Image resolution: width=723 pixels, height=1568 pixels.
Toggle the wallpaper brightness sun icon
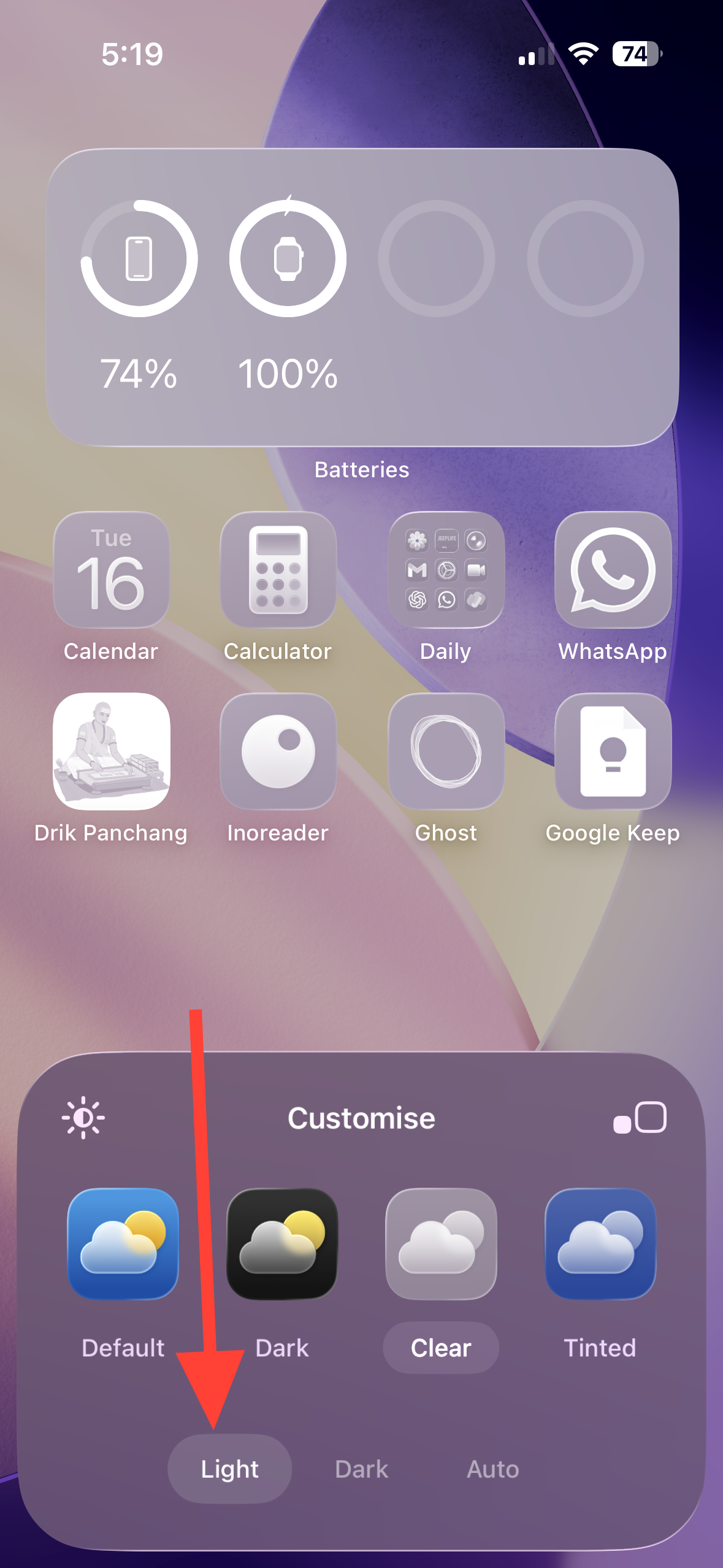pyautogui.click(x=83, y=1118)
